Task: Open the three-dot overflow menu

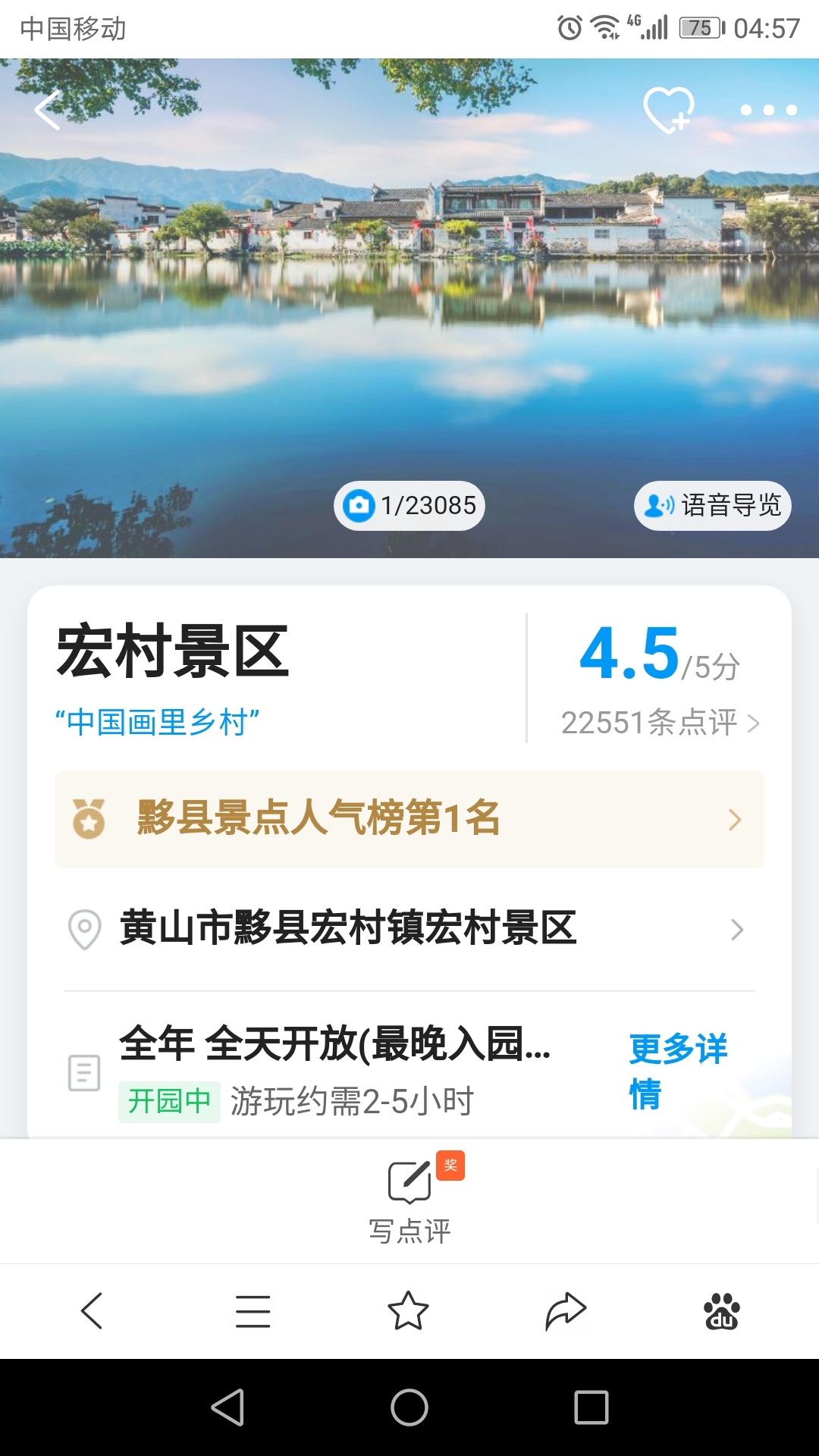Action: click(x=768, y=111)
